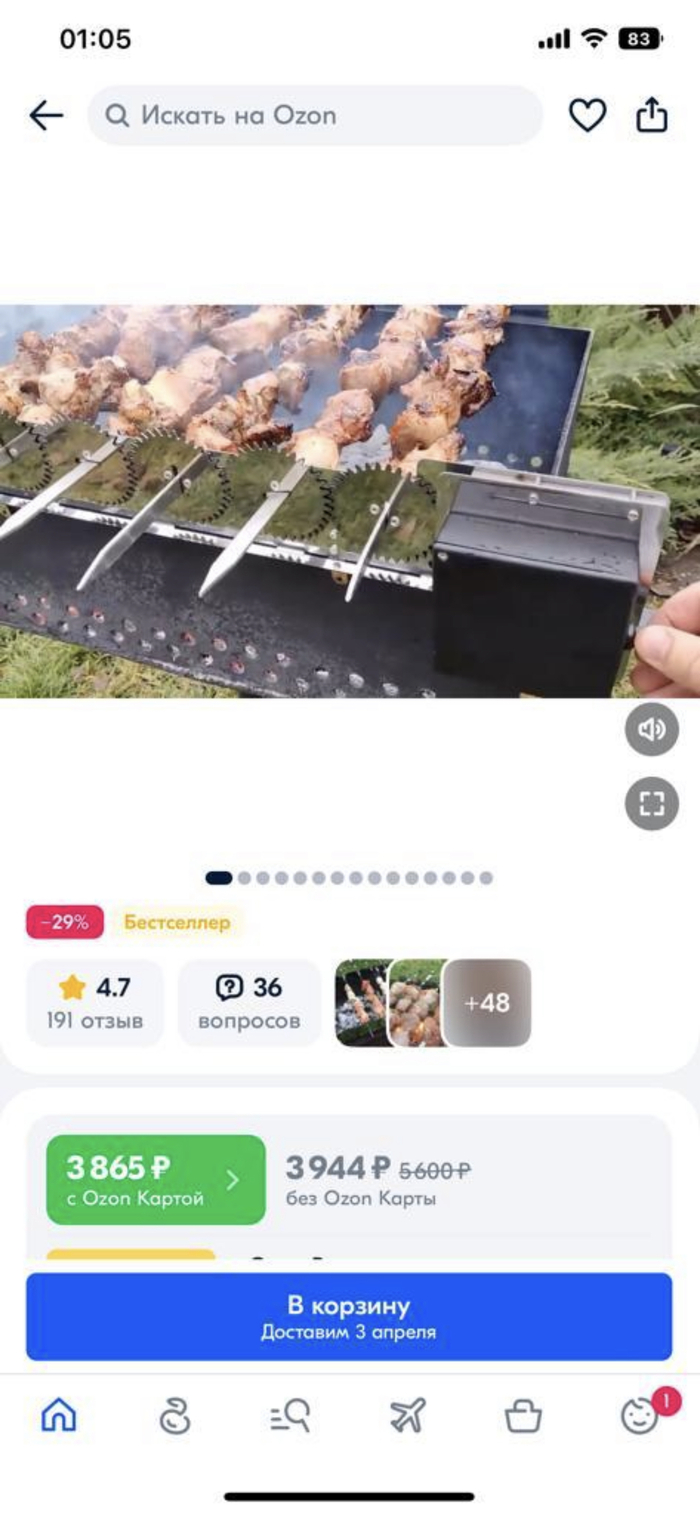700x1515 pixels.
Task: Open the 36 вопросов card
Action: [x=249, y=1003]
